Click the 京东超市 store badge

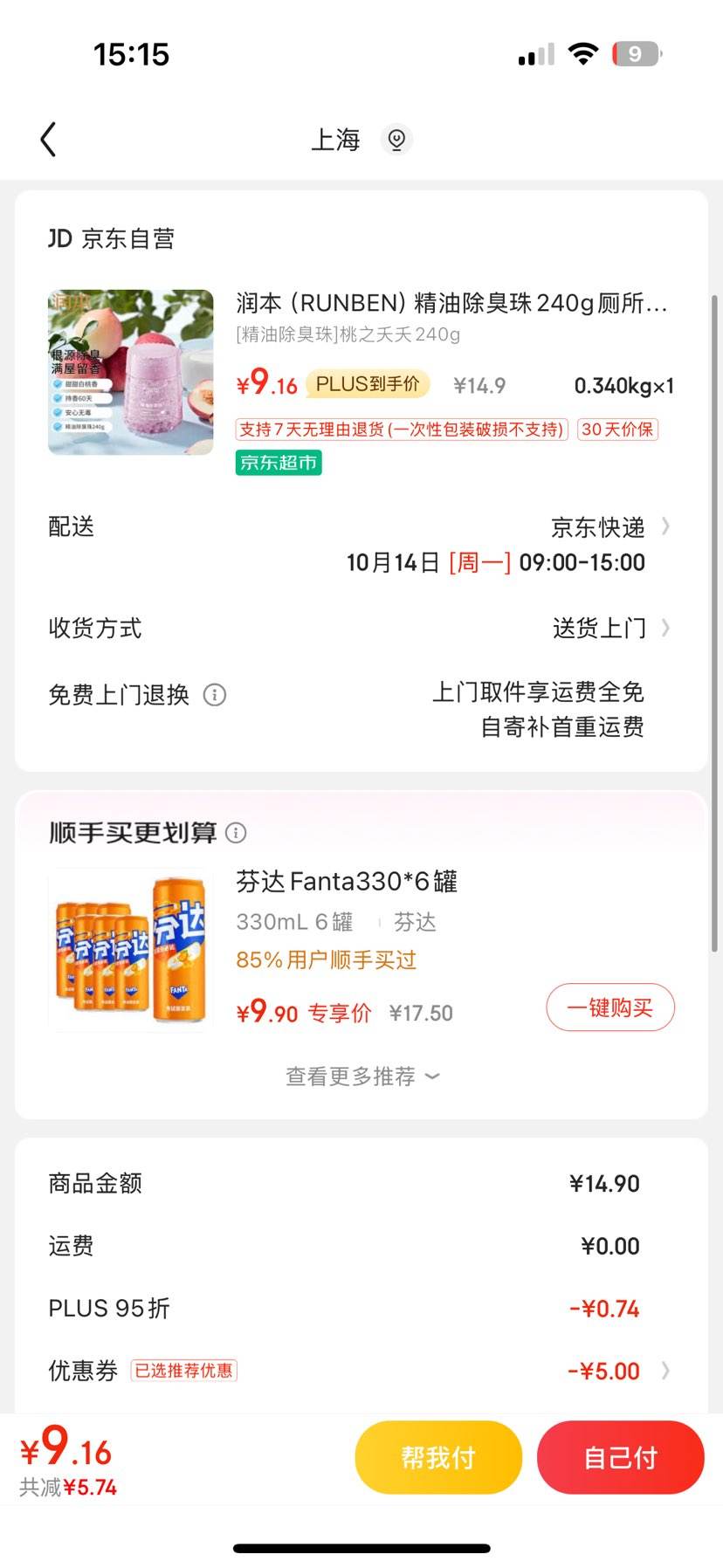(278, 463)
